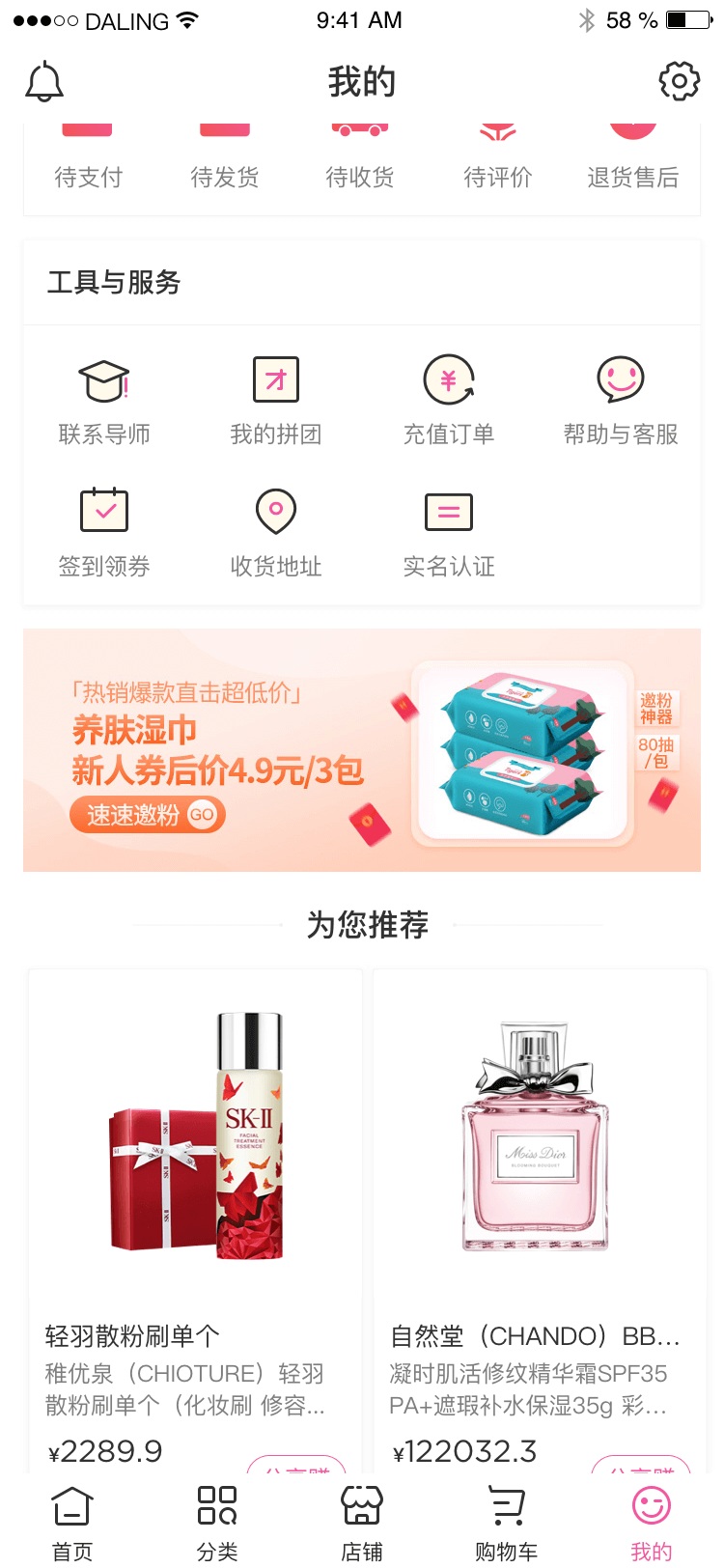
Task: Open 退货售后 returns and after-sales
Action: click(x=633, y=164)
